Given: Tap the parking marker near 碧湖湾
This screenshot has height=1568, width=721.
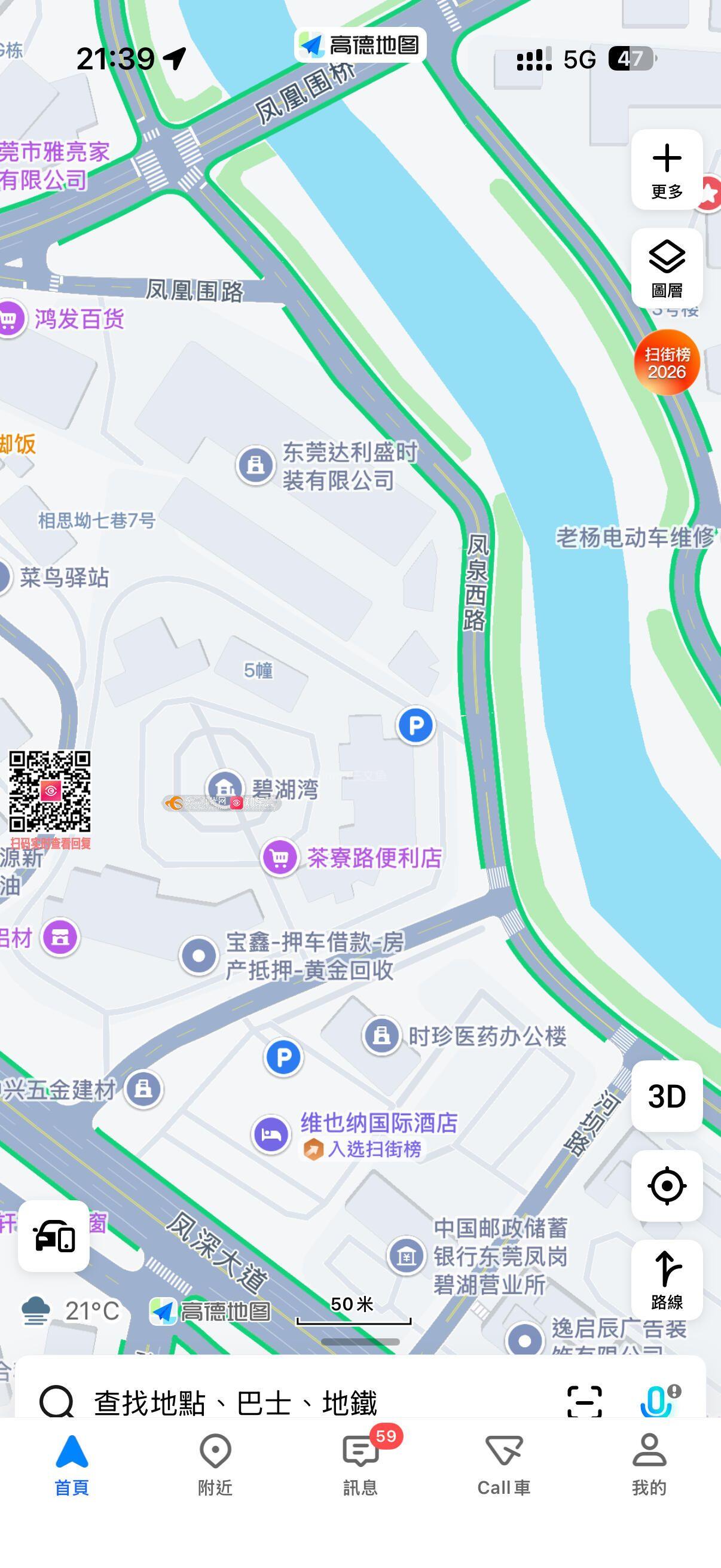Looking at the screenshot, I should click(416, 725).
